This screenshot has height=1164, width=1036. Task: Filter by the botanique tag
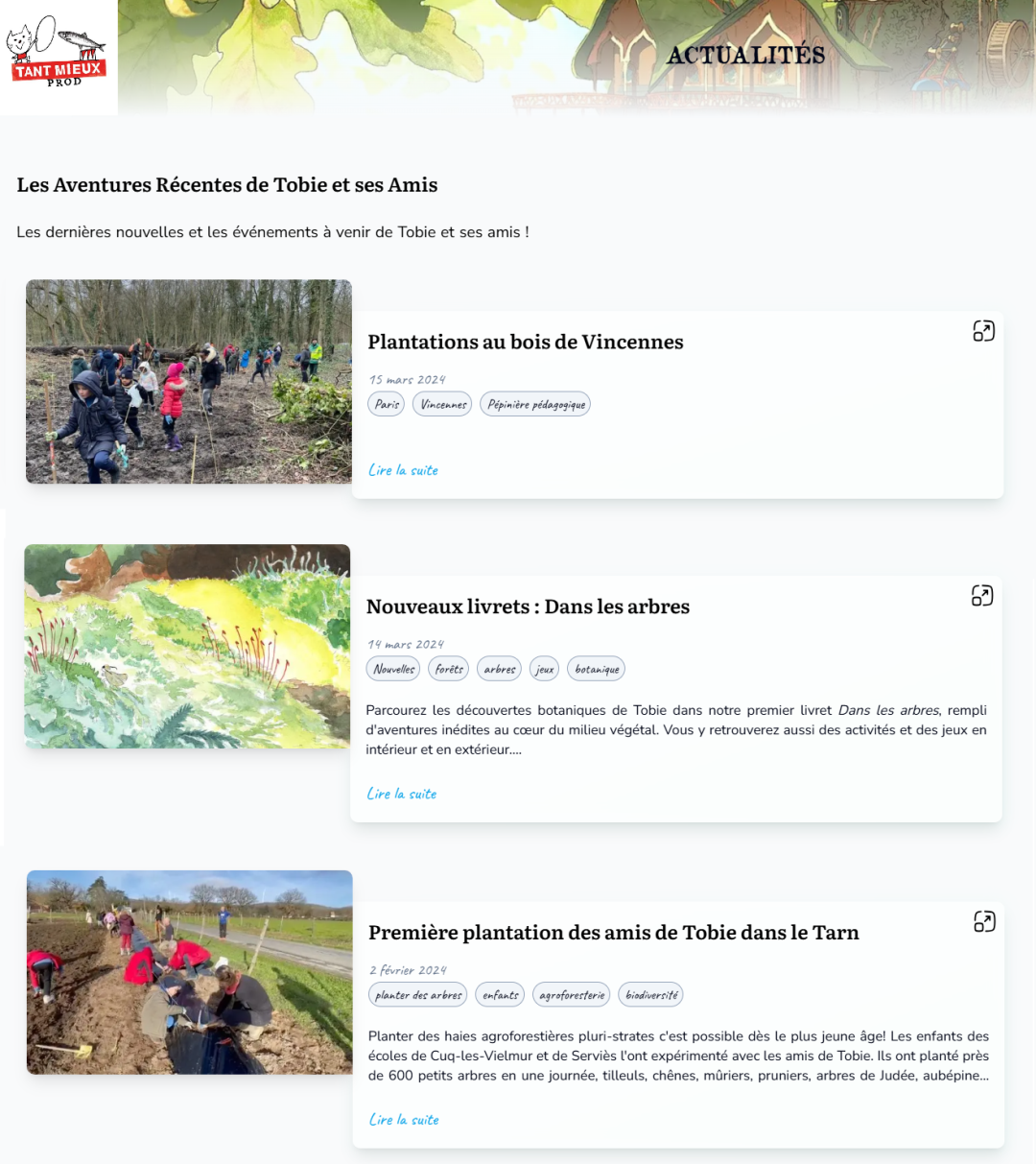point(596,669)
